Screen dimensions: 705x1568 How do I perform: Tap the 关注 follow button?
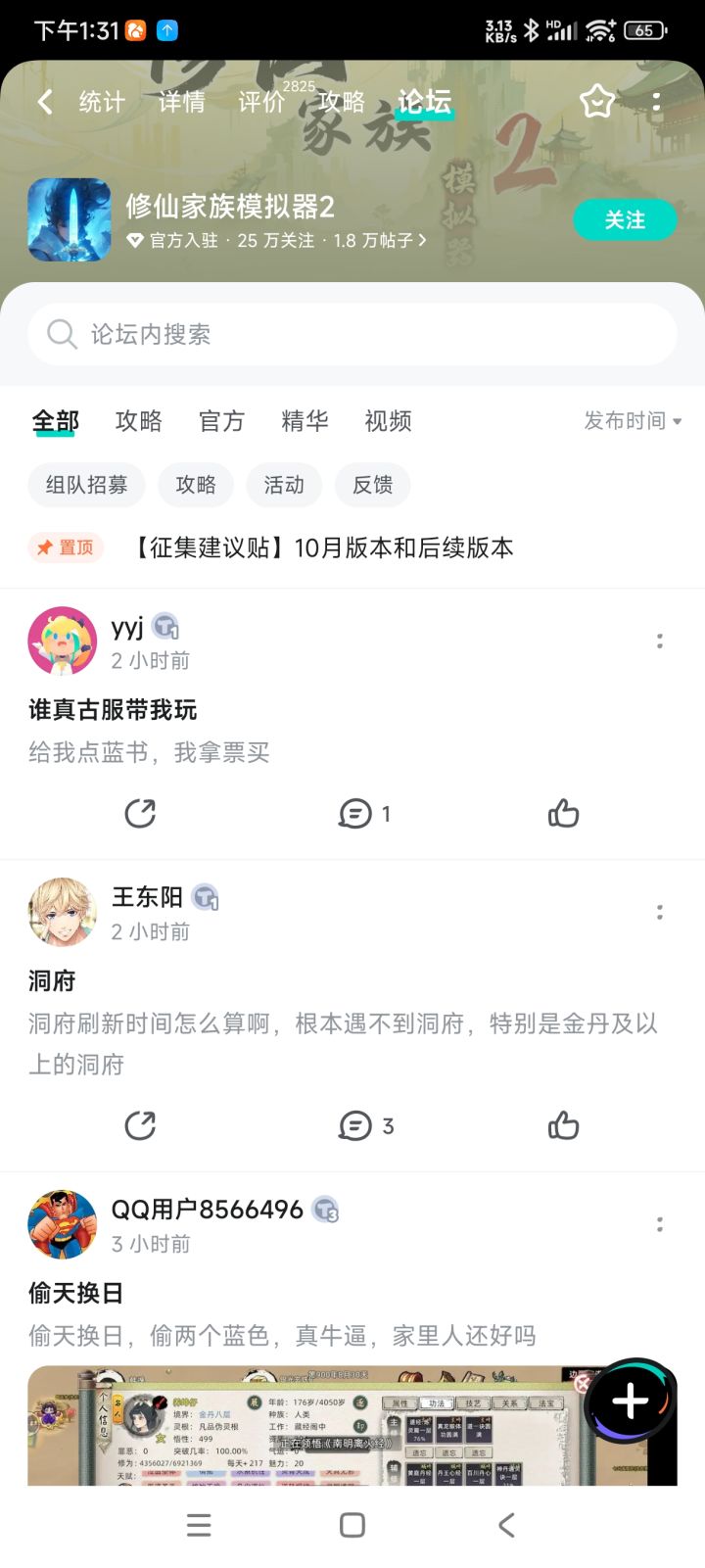[x=626, y=219]
